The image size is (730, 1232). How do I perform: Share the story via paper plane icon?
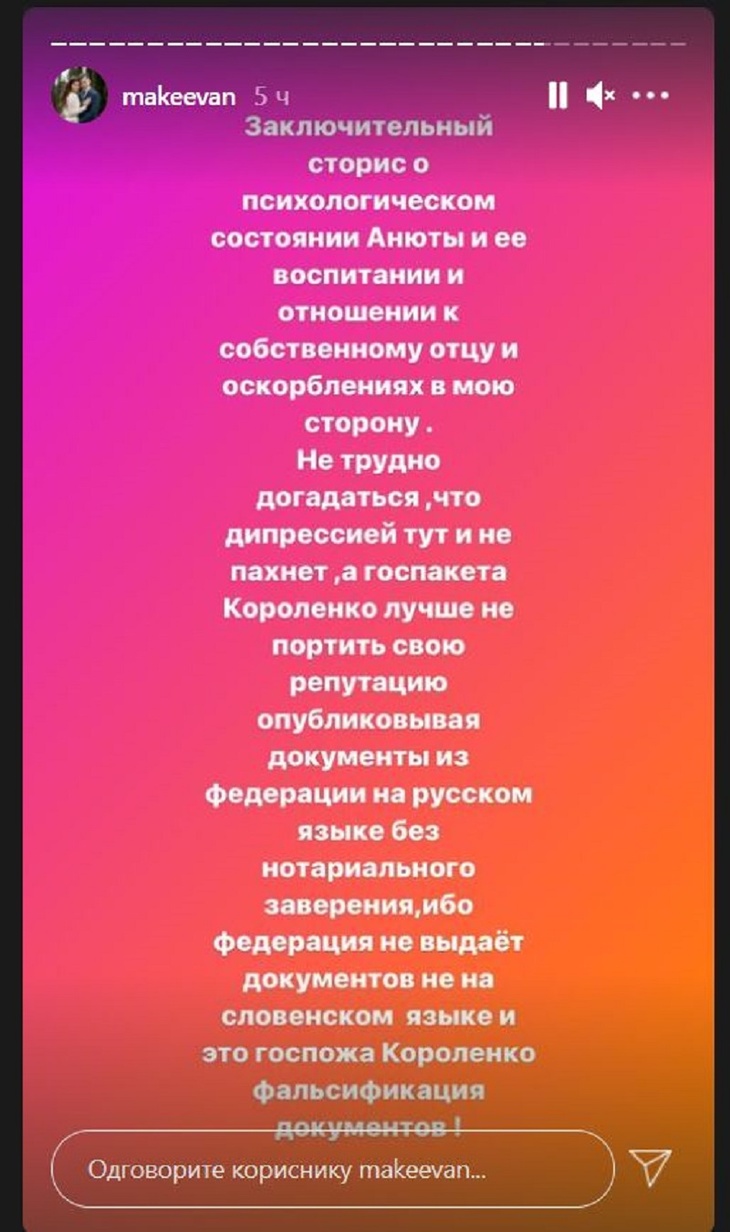[654, 1167]
